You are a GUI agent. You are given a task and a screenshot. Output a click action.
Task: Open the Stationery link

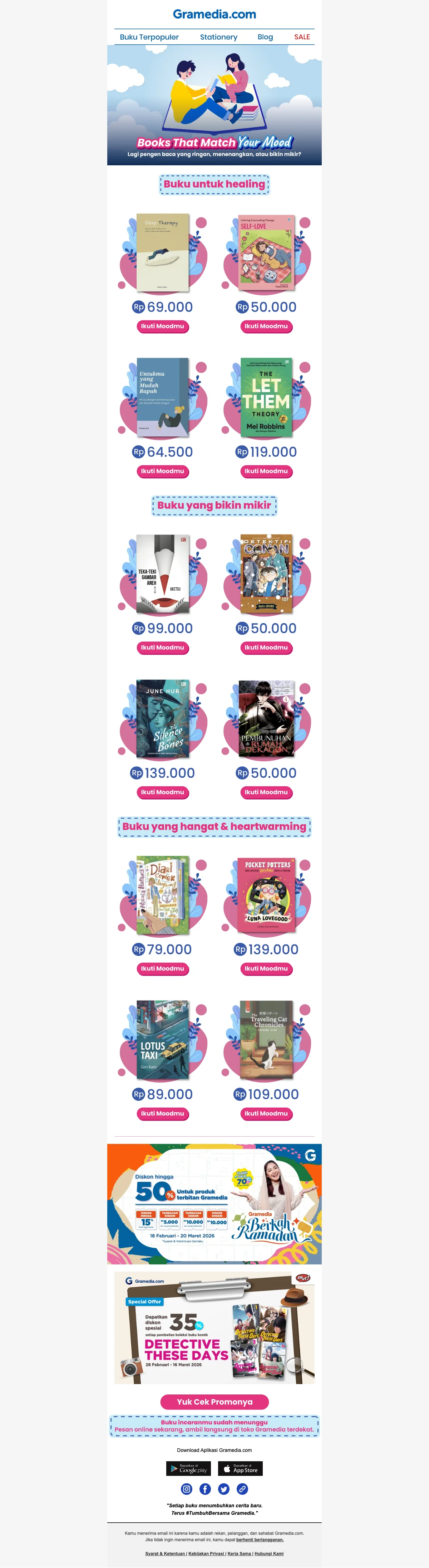coord(218,37)
